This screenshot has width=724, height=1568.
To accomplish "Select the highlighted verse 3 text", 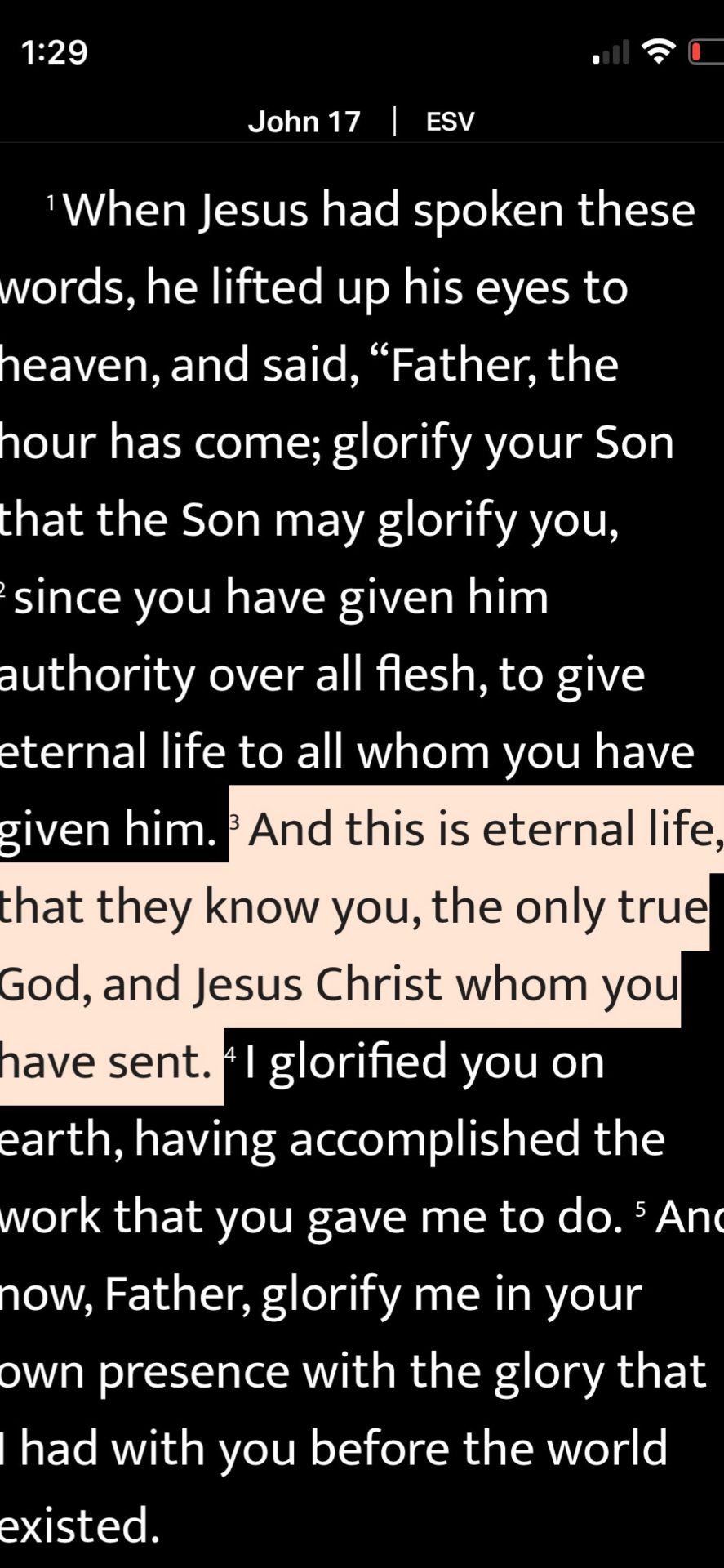I will (351, 906).
